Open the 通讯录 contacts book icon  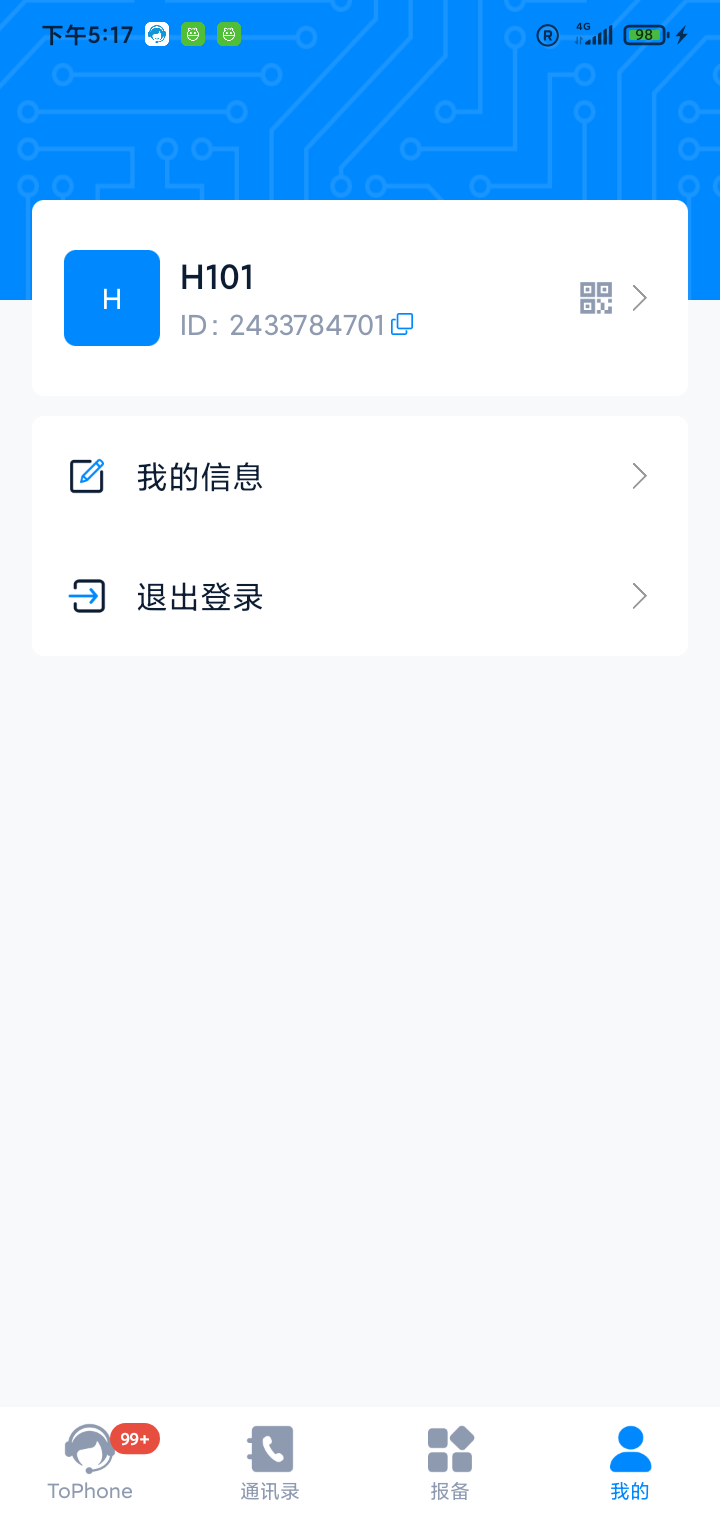269,1448
